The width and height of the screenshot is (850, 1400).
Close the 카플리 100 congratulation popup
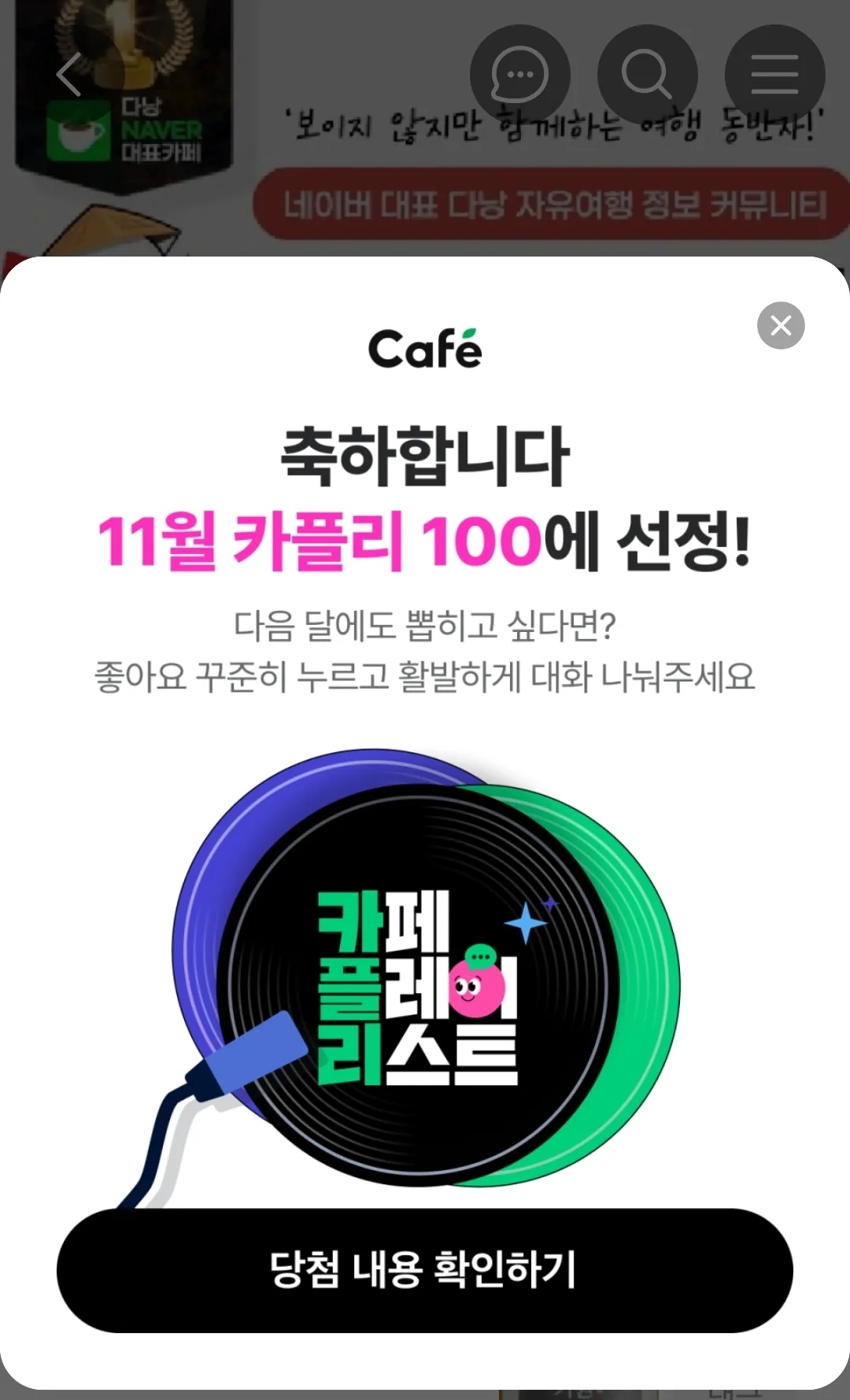(x=781, y=325)
